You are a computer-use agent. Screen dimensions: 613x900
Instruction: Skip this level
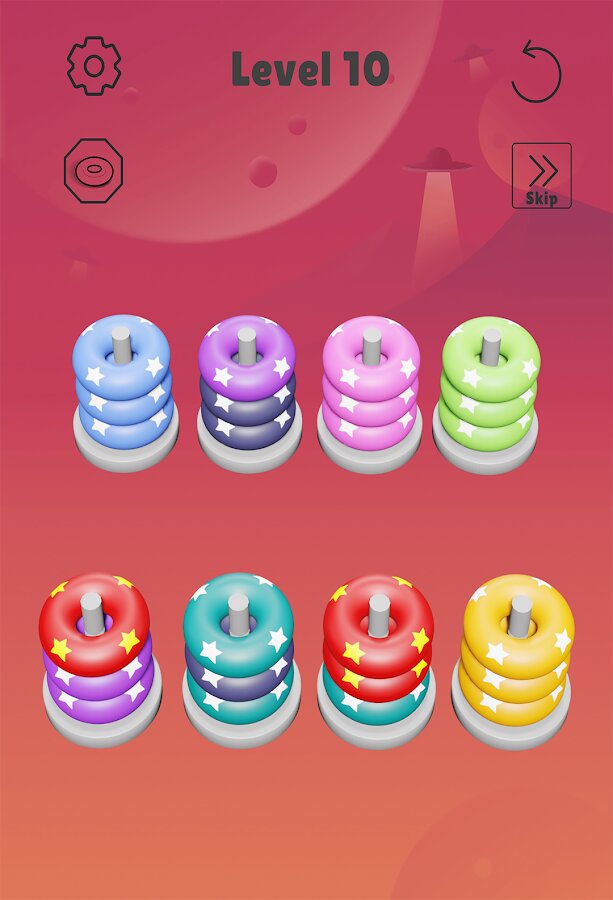(541, 176)
